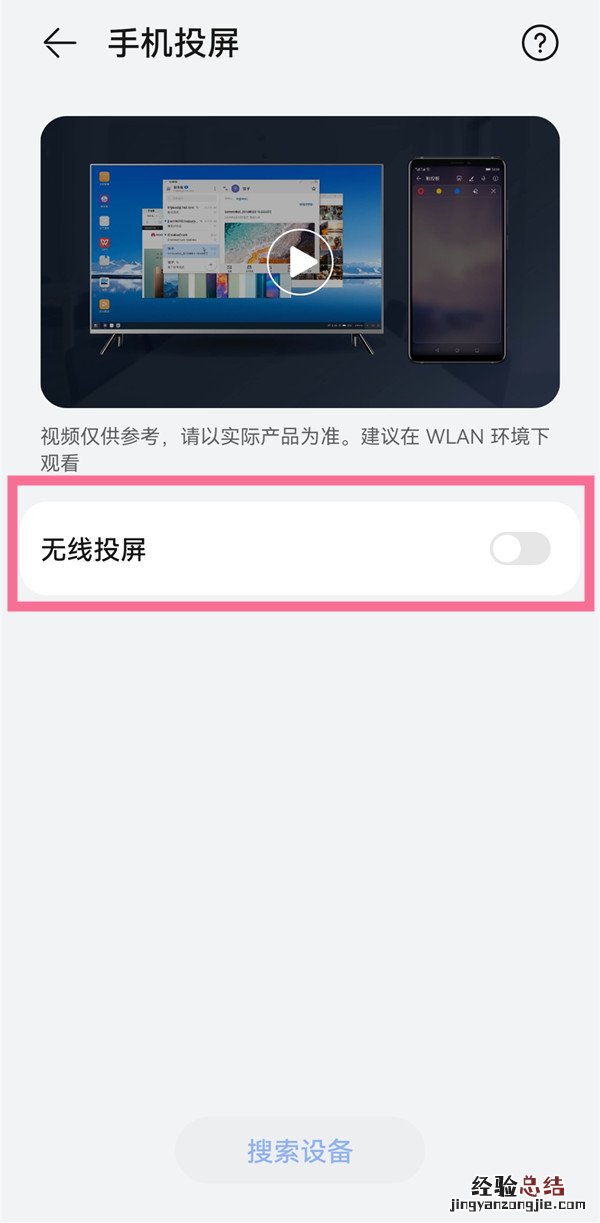Image resolution: width=600 pixels, height=1223 pixels.
Task: Turn on the 无线投屏 switch
Action: click(520, 549)
